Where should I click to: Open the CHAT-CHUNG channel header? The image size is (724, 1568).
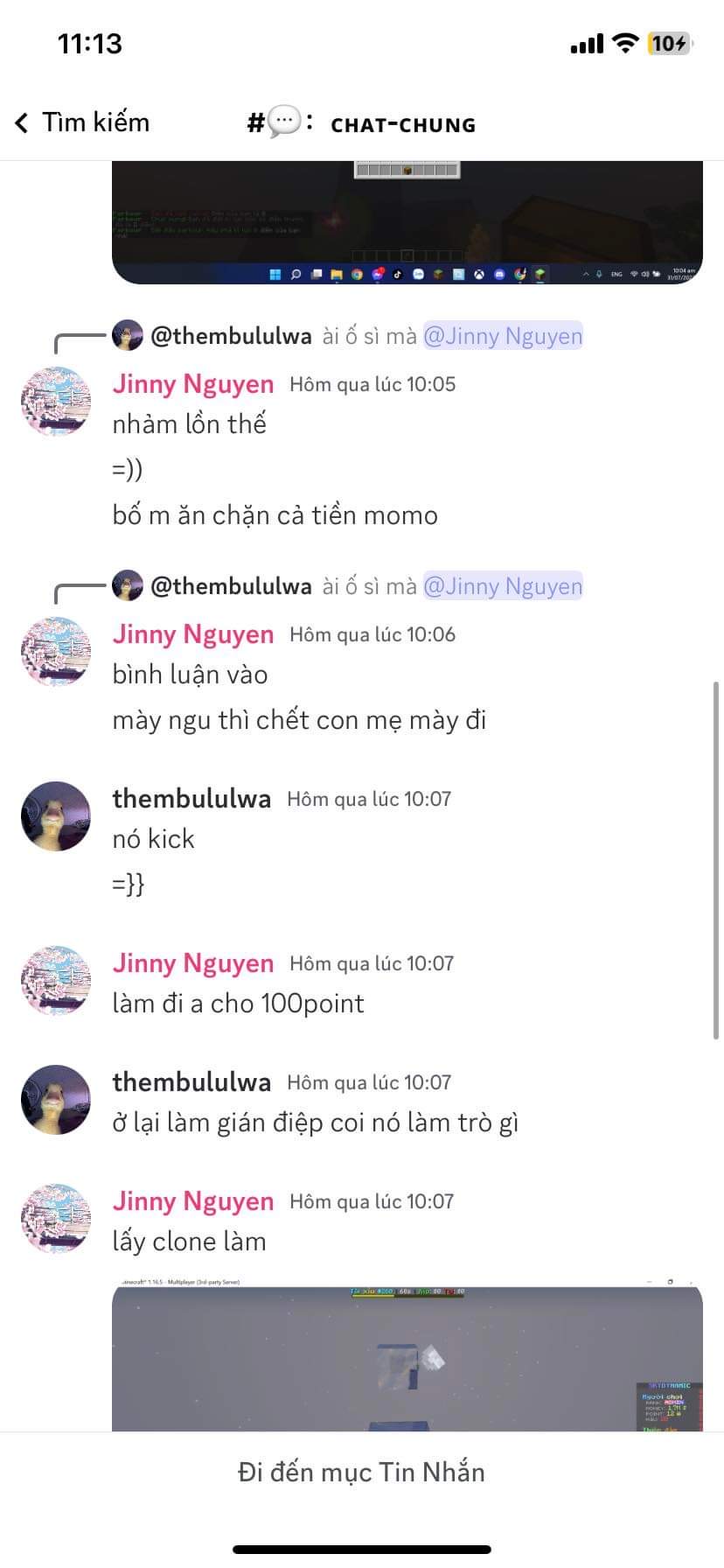tap(361, 123)
